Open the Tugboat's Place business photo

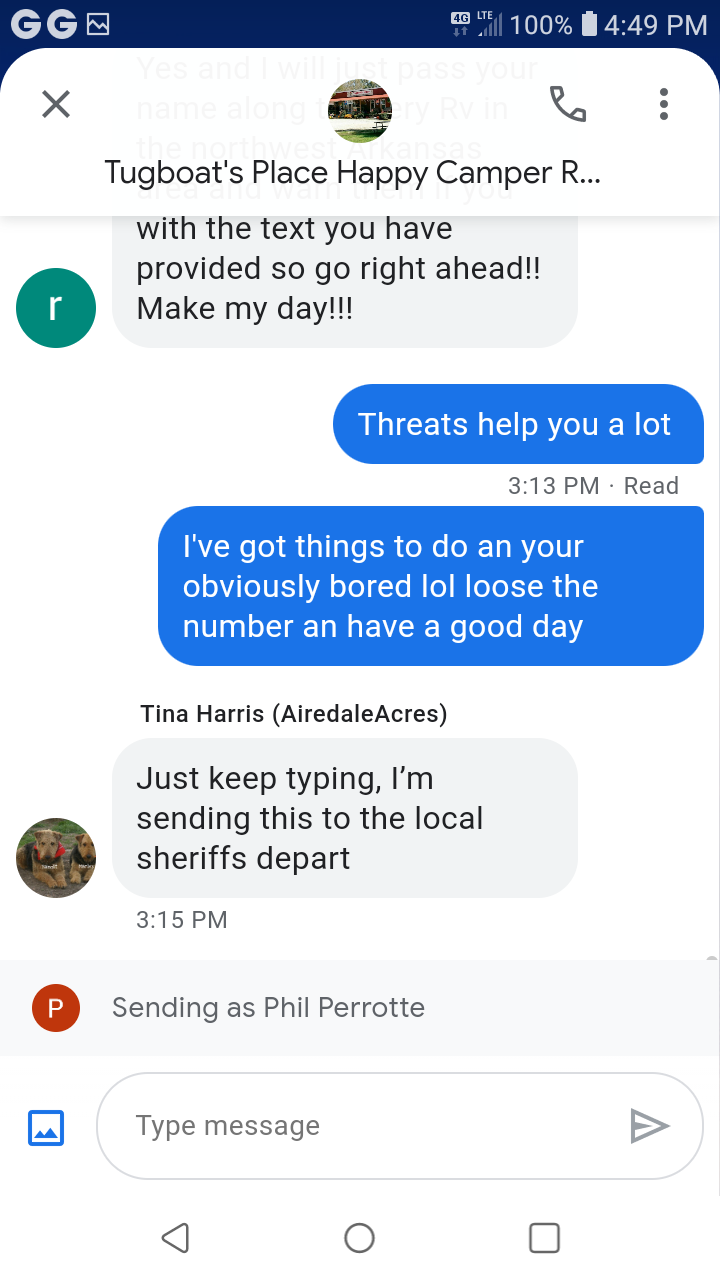(x=359, y=112)
